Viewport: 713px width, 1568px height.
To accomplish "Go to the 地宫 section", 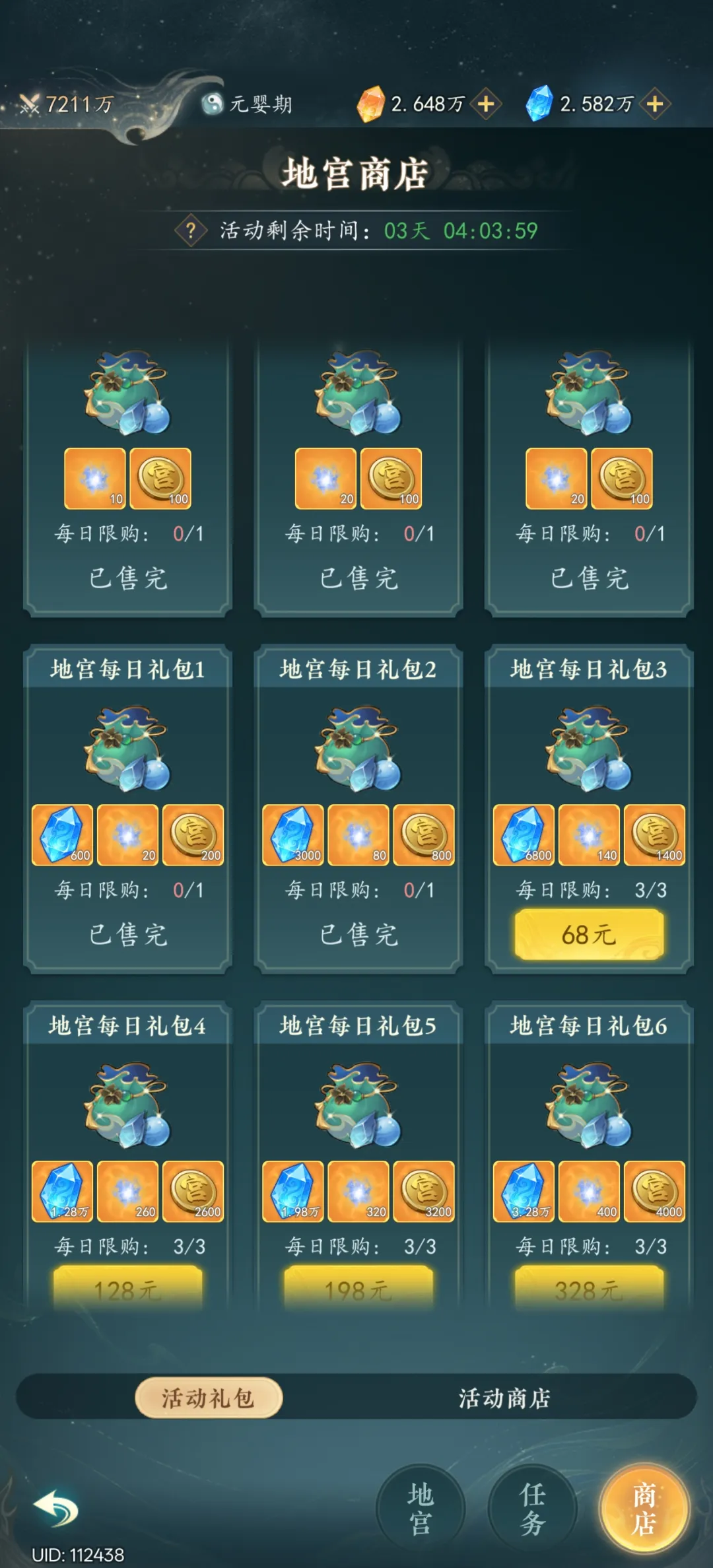I will (x=421, y=1509).
